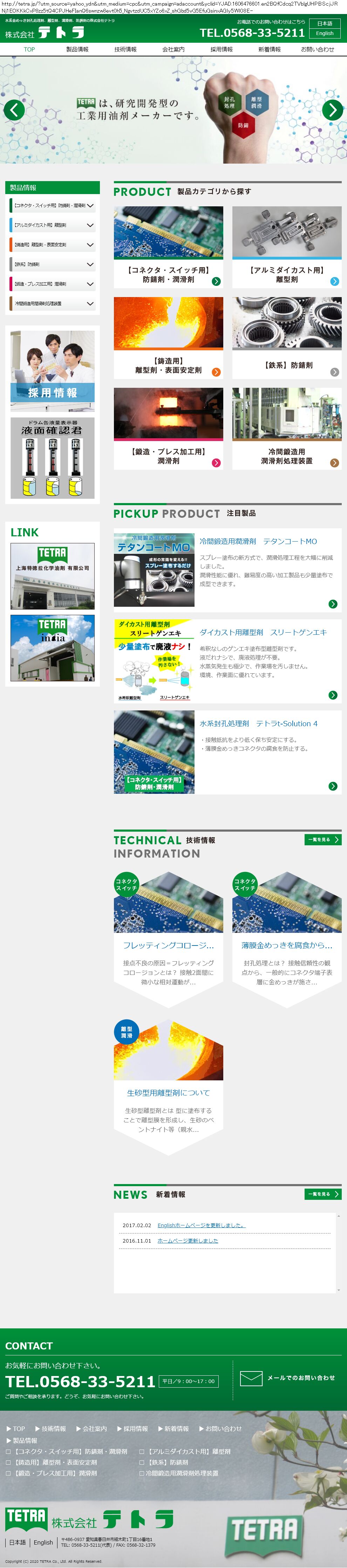Open 【コネクタ・スイッチ用】防錆剤・潤滑剤 product card
The height and width of the screenshot is (1568, 347).
(x=168, y=247)
